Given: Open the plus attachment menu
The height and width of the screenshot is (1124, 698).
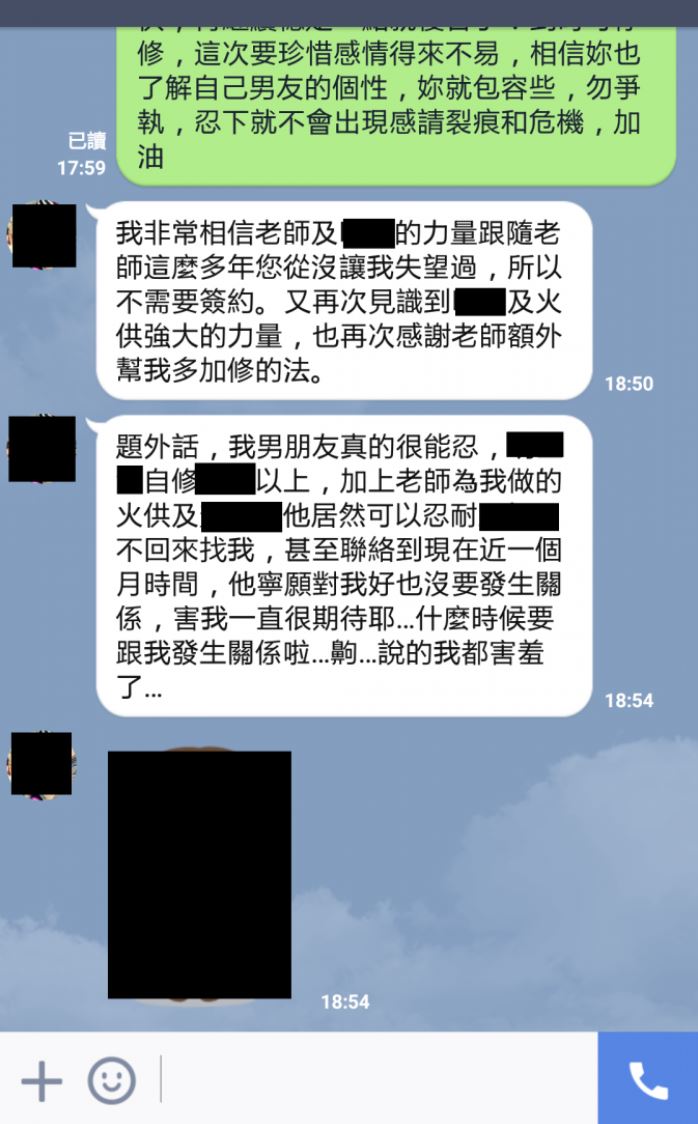Looking at the screenshot, I should coord(41,1081).
